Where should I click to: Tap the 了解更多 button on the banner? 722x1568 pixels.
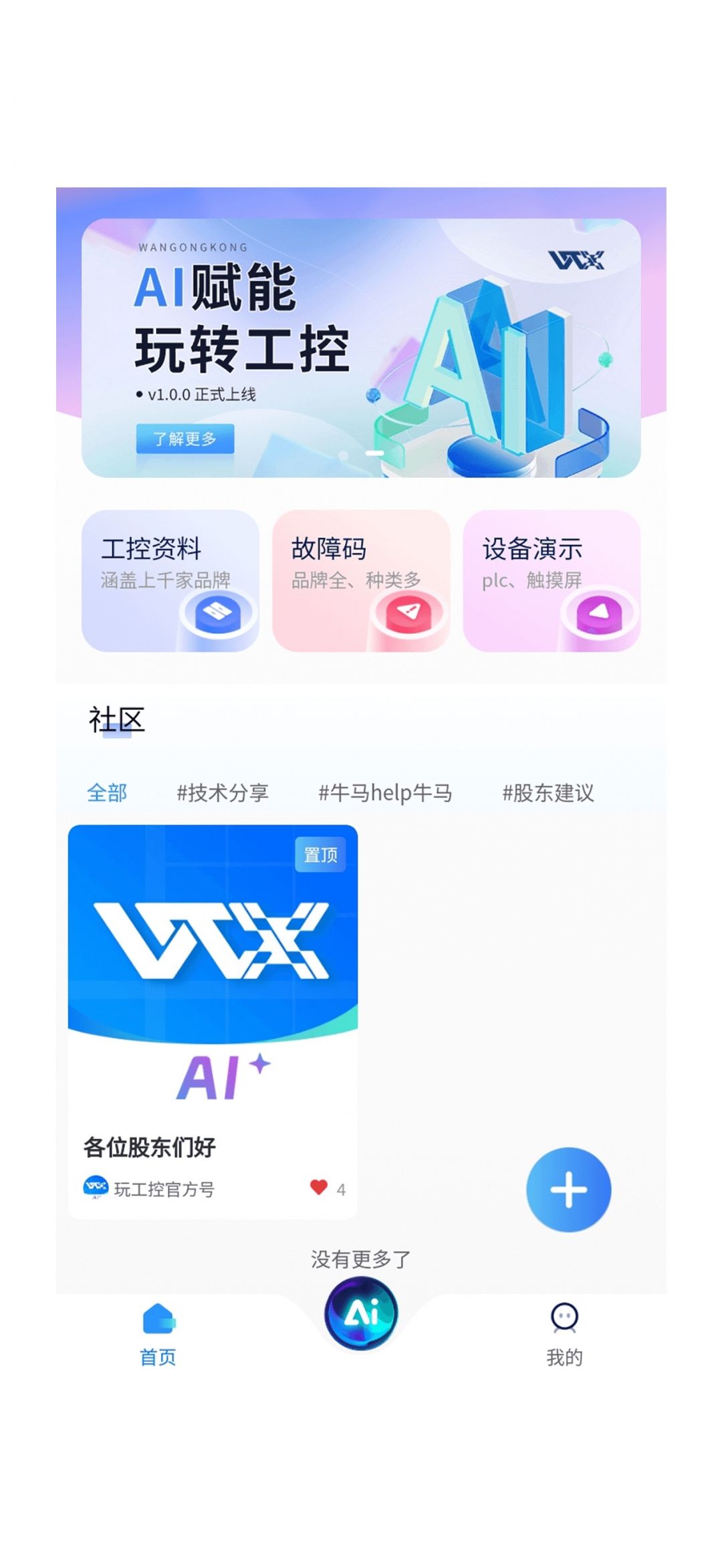185,439
